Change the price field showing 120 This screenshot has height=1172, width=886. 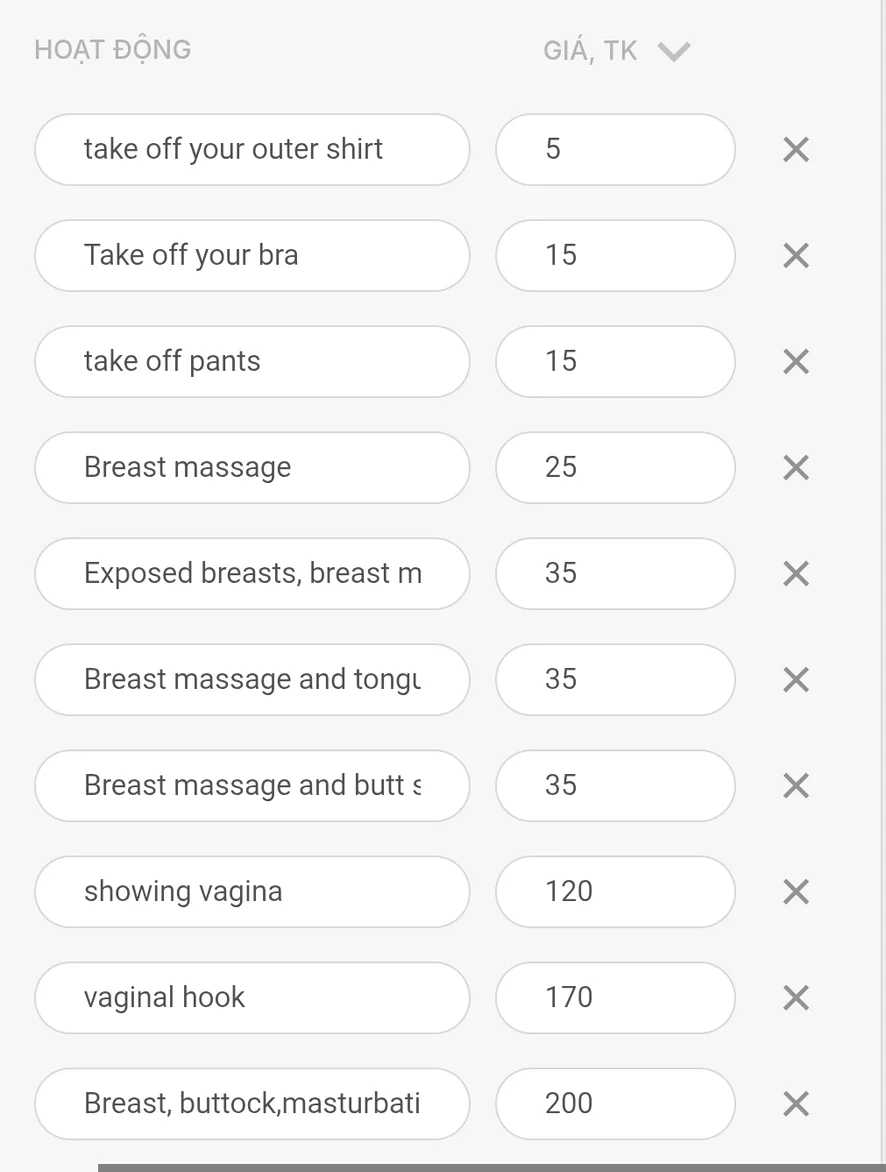coord(615,892)
